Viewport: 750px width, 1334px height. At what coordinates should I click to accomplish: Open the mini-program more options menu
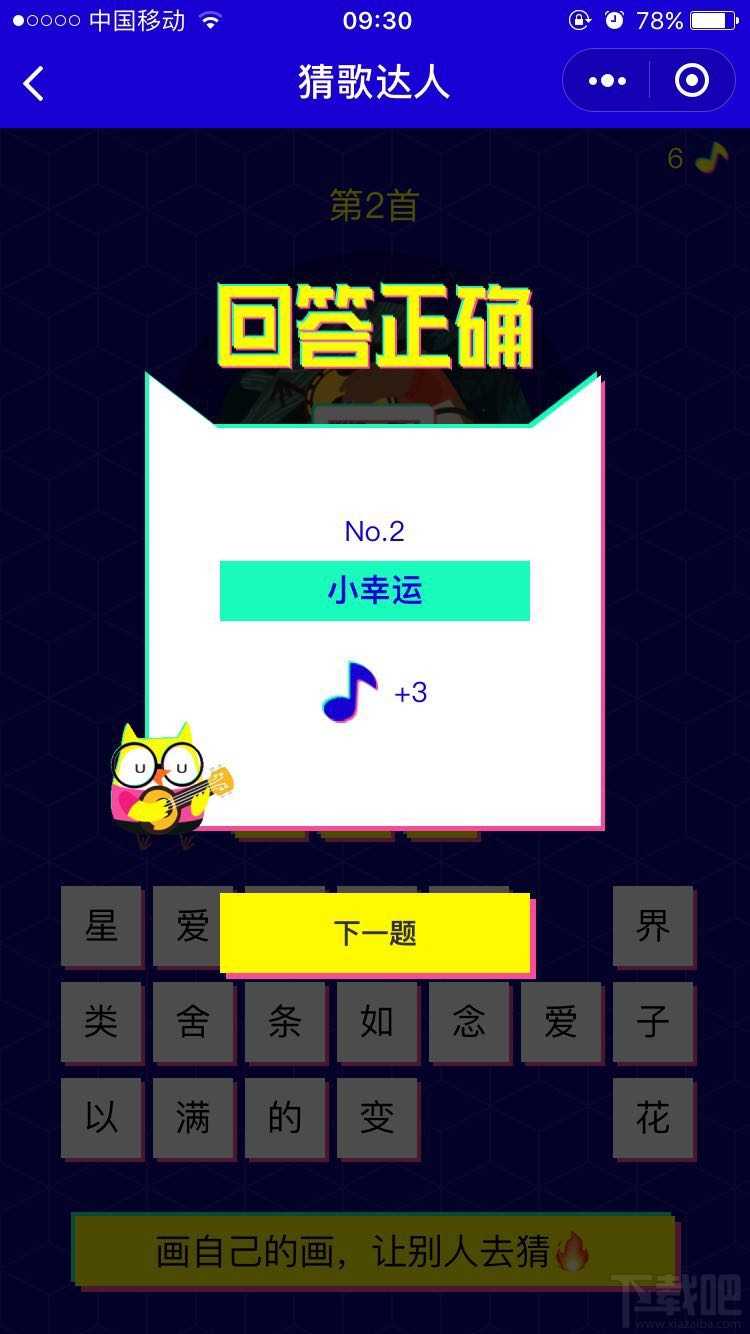pos(607,81)
